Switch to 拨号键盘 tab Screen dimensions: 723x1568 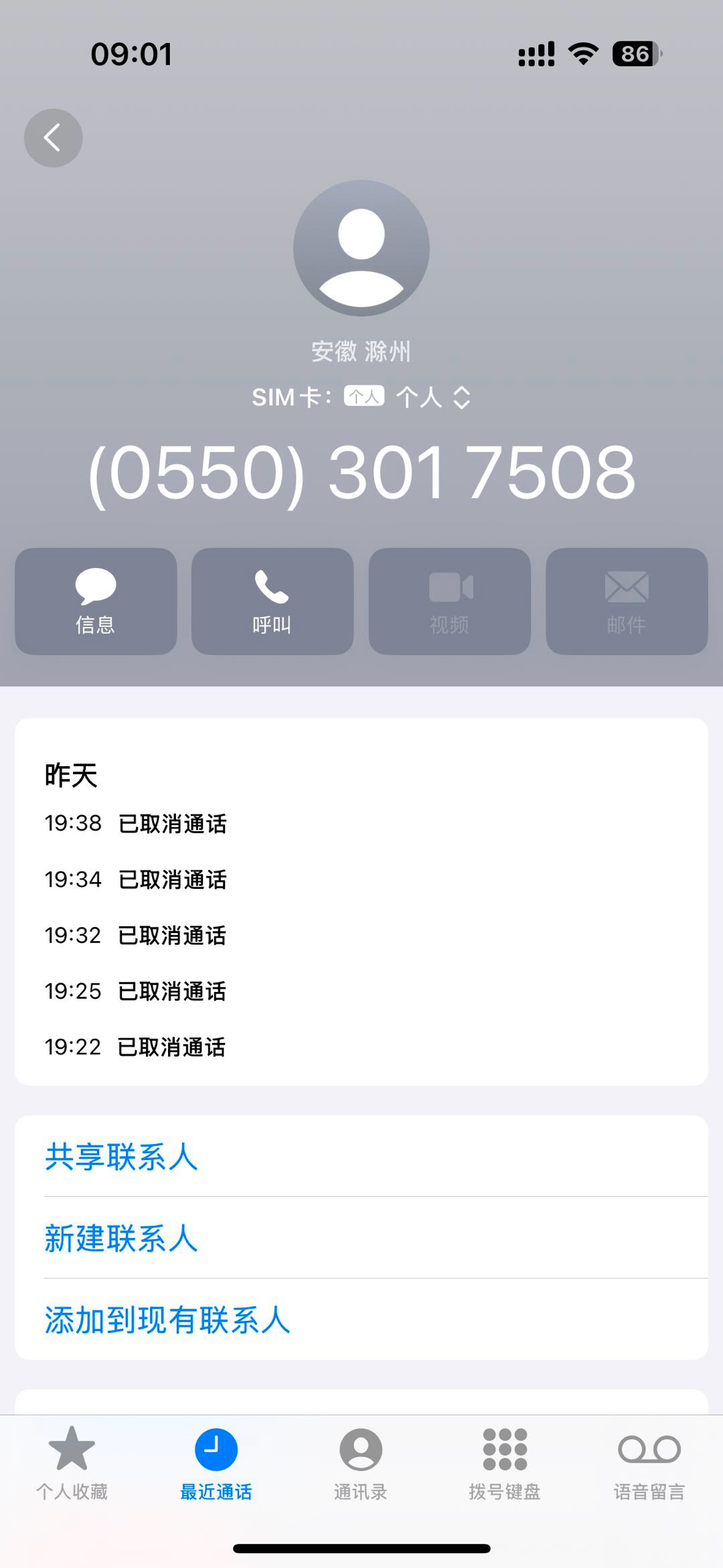(x=505, y=1463)
